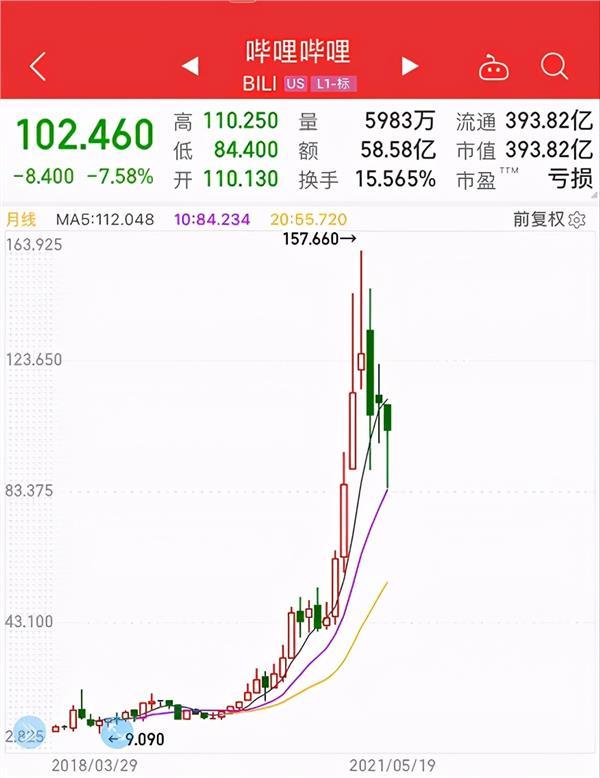This screenshot has height=778, width=600.
Task: Open stock search
Action: point(554,67)
